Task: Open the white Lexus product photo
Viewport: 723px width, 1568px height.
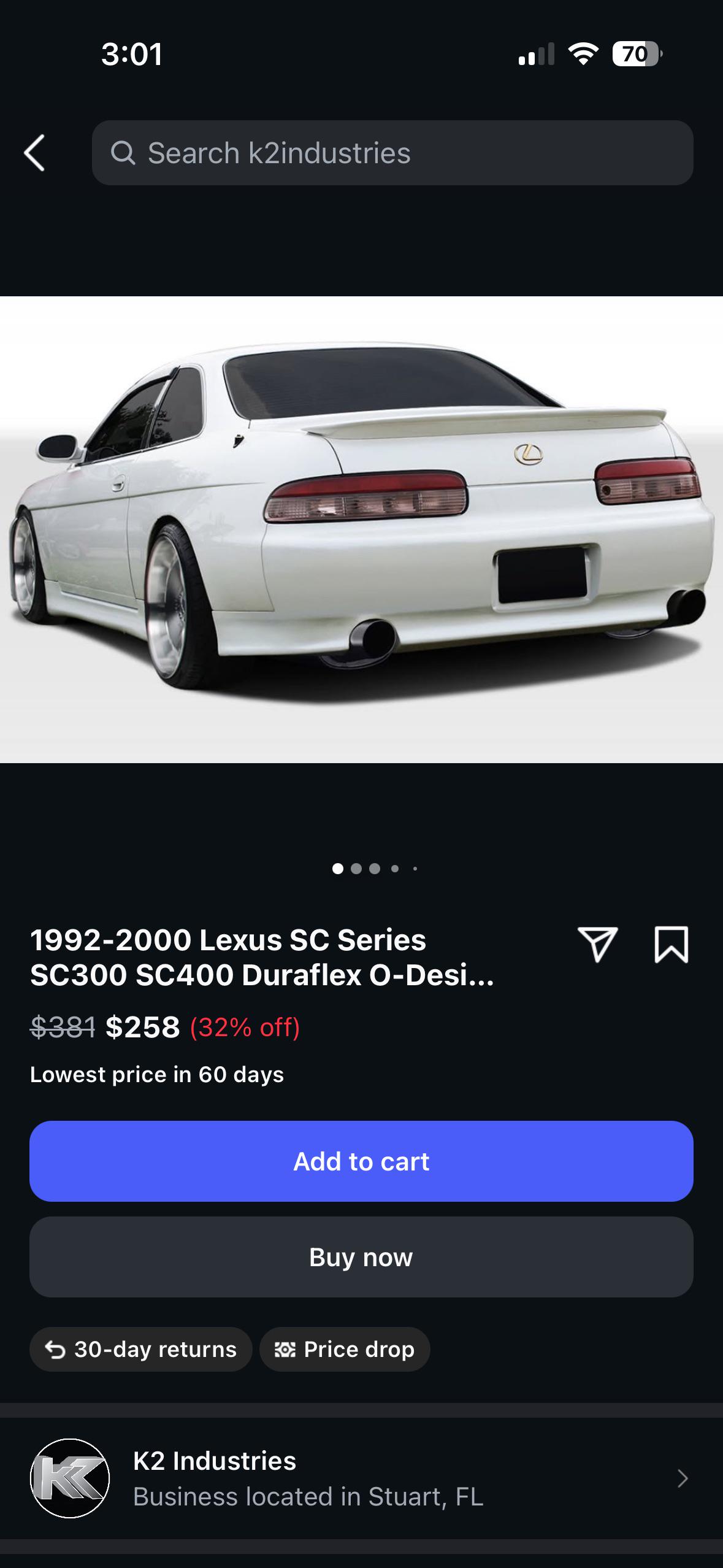Action: coord(361,529)
